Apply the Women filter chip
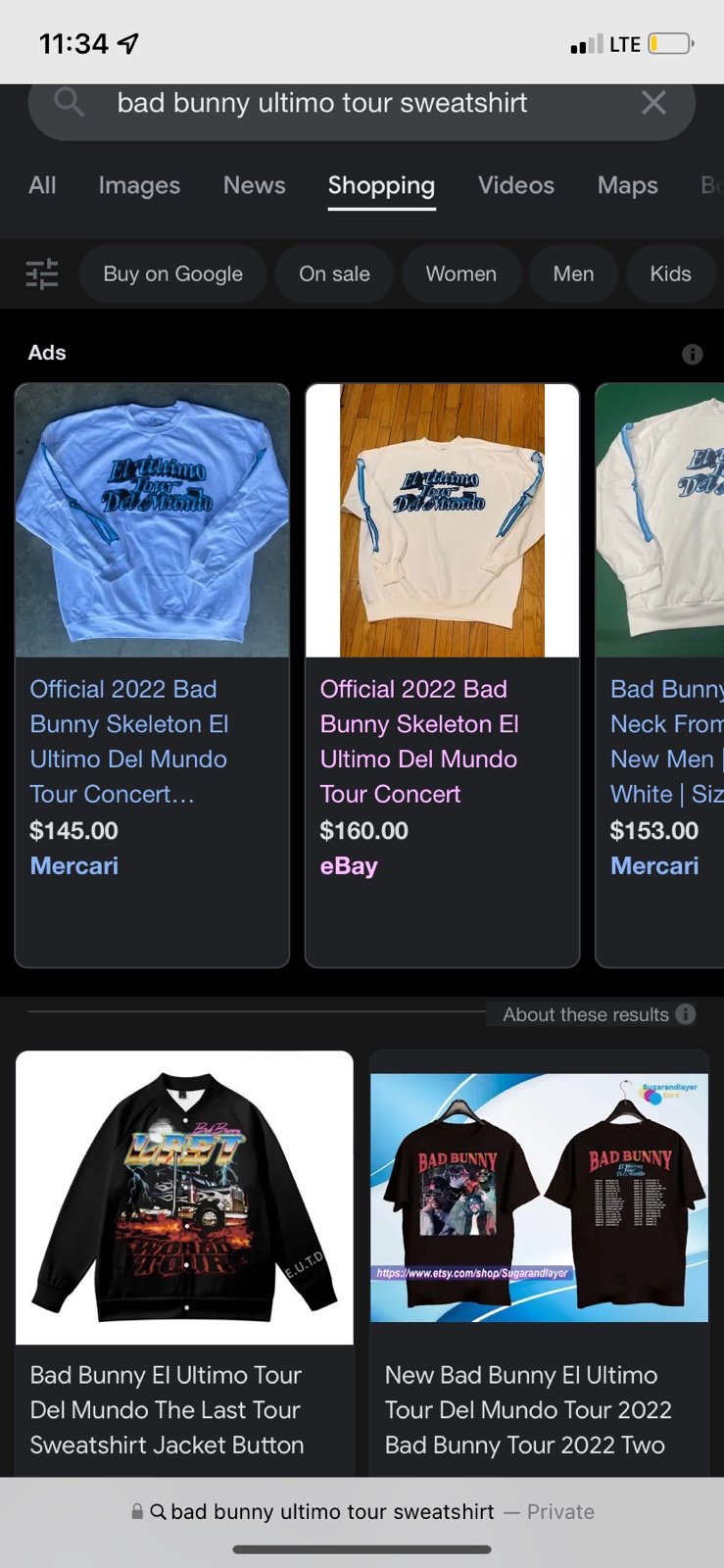Viewport: 724px width, 1568px height. click(x=460, y=274)
